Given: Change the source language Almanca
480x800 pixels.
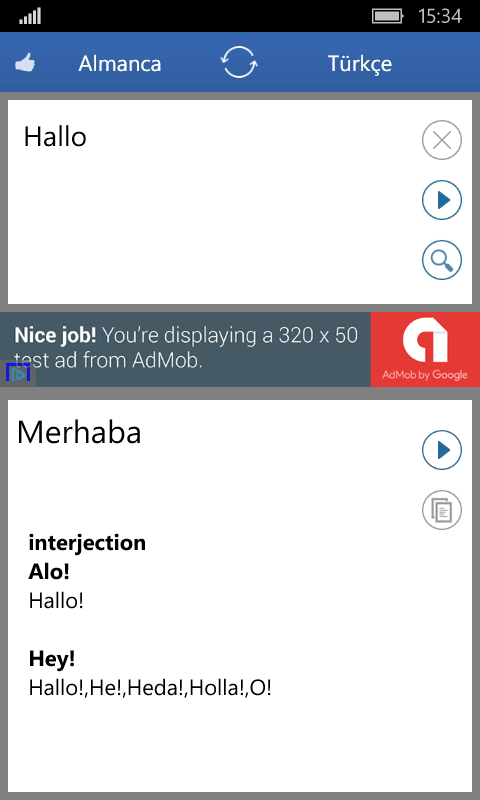Looking at the screenshot, I should (x=120, y=64).
